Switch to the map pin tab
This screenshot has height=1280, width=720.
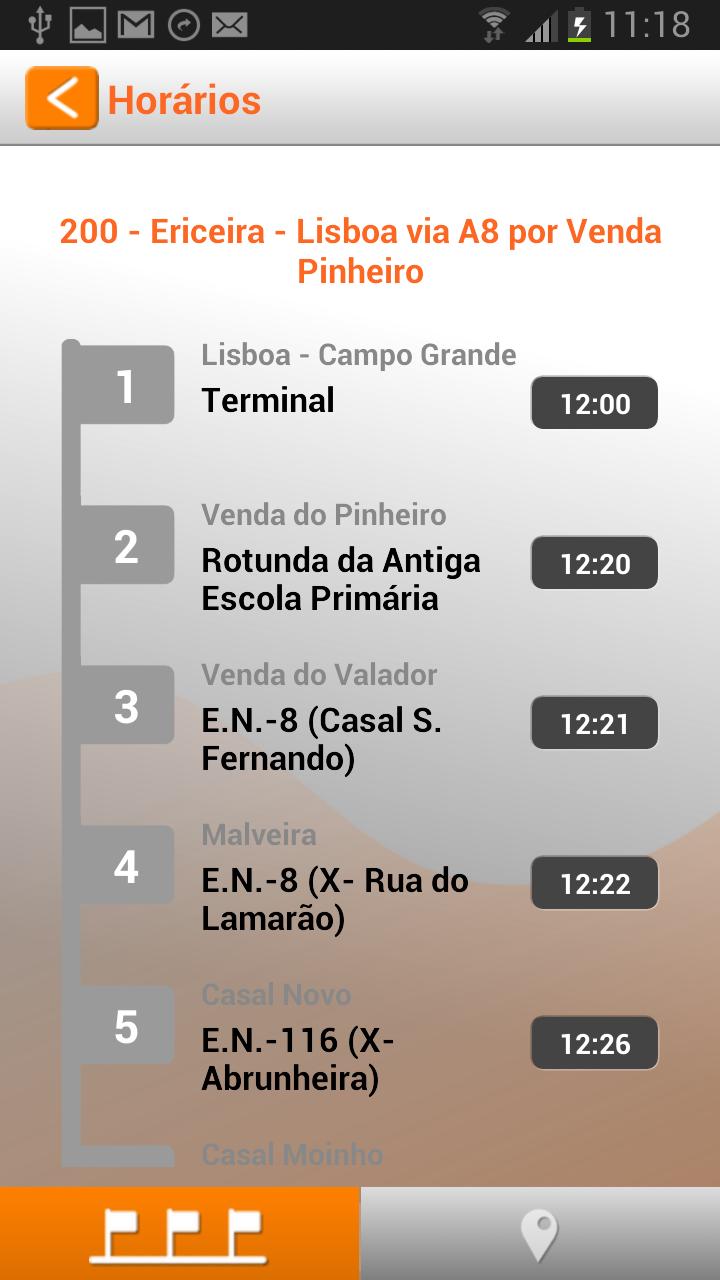click(540, 1233)
